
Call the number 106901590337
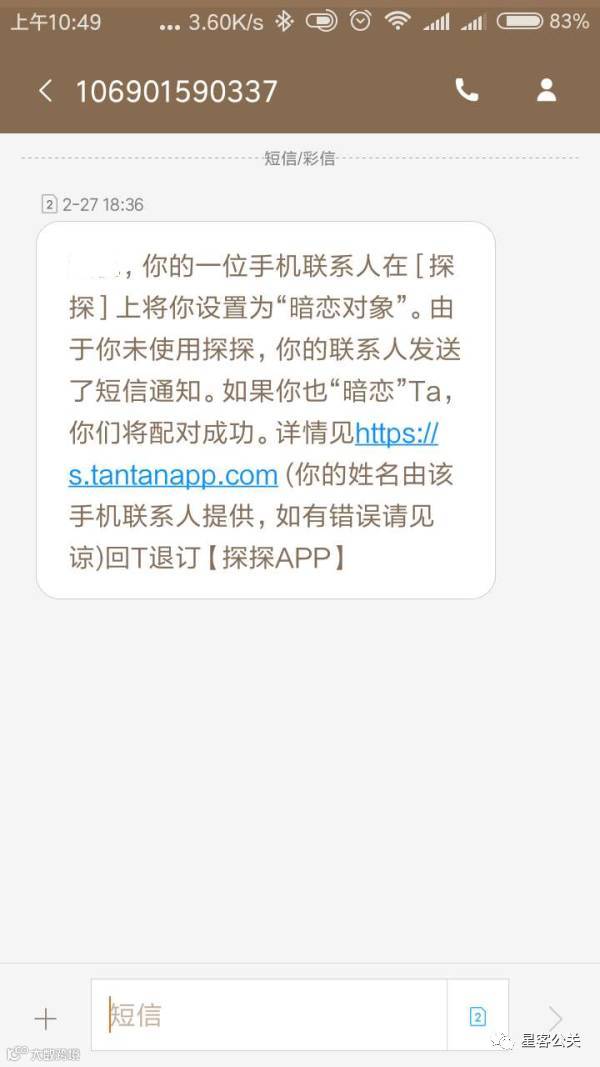tap(466, 91)
